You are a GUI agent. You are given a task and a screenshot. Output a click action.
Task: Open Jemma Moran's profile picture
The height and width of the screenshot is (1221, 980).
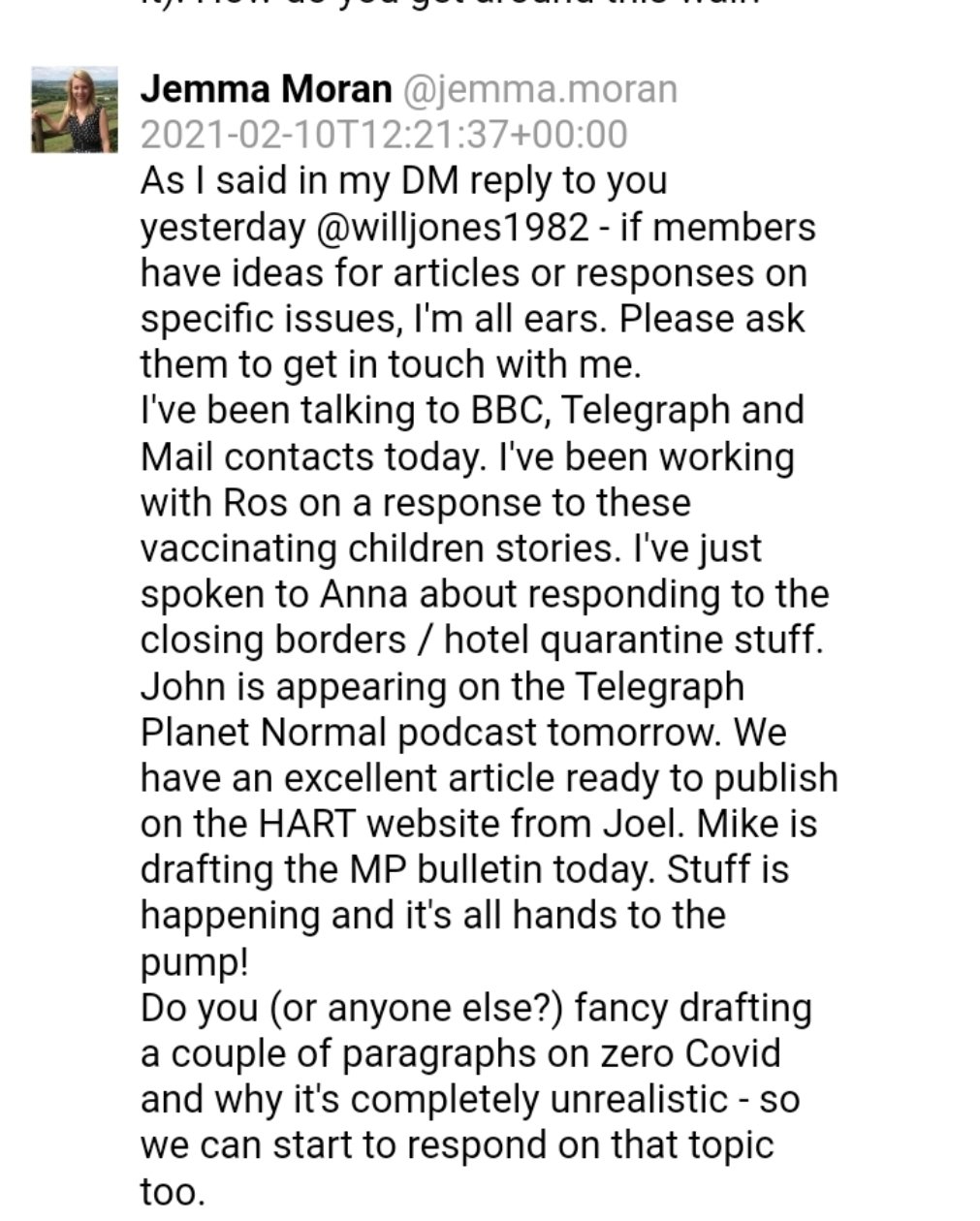pyautogui.click(x=75, y=110)
